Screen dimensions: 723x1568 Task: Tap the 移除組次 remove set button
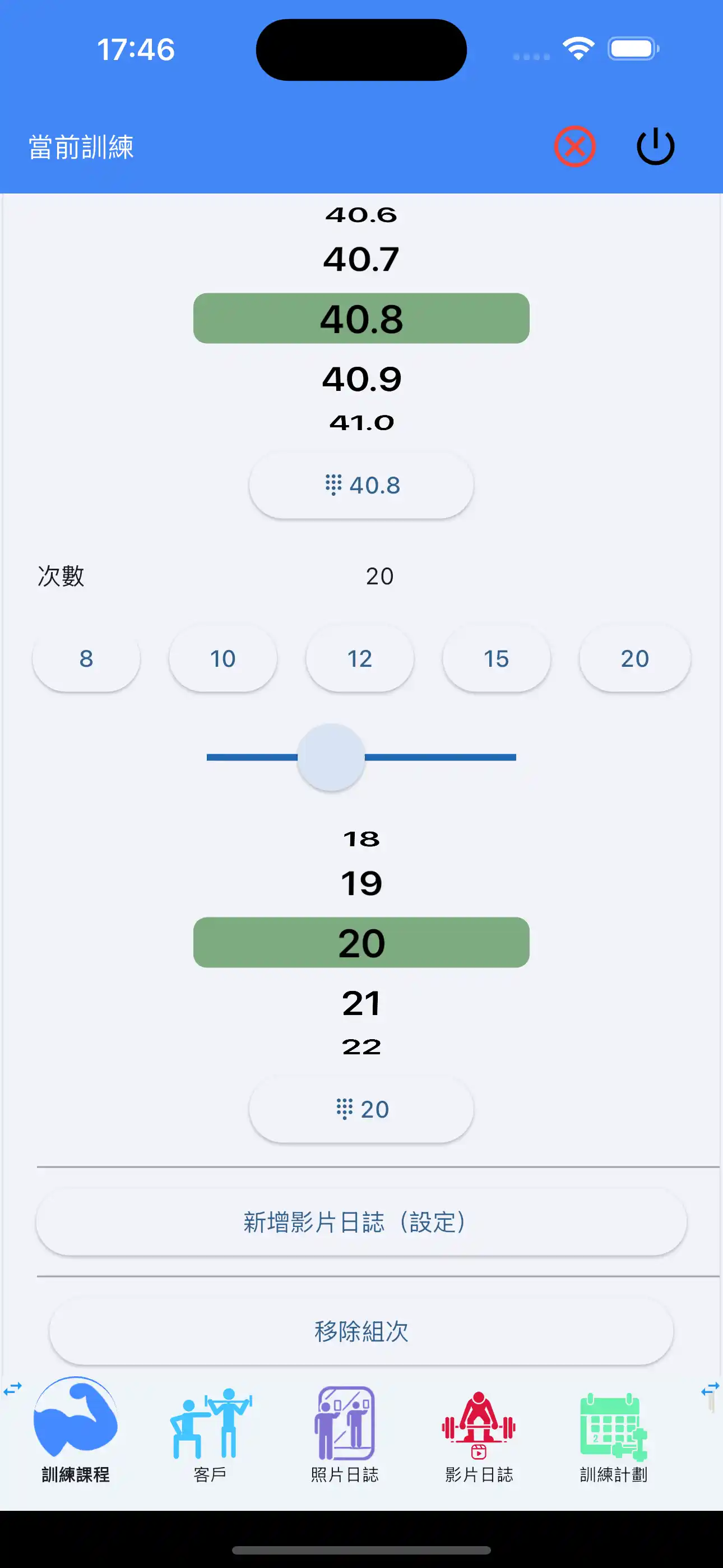coord(361,1333)
